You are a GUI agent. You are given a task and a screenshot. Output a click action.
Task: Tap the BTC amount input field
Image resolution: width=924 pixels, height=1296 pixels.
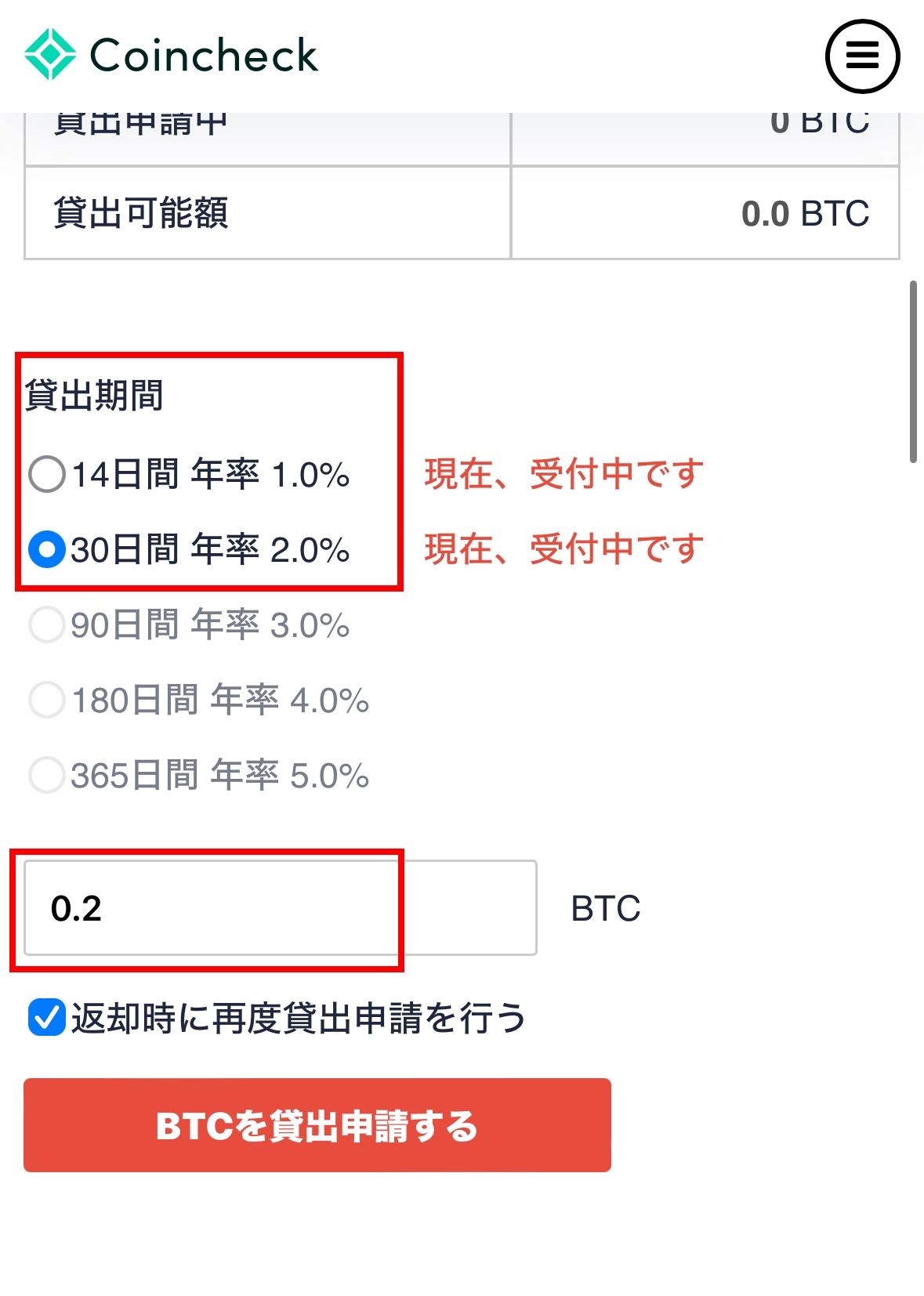tap(280, 908)
